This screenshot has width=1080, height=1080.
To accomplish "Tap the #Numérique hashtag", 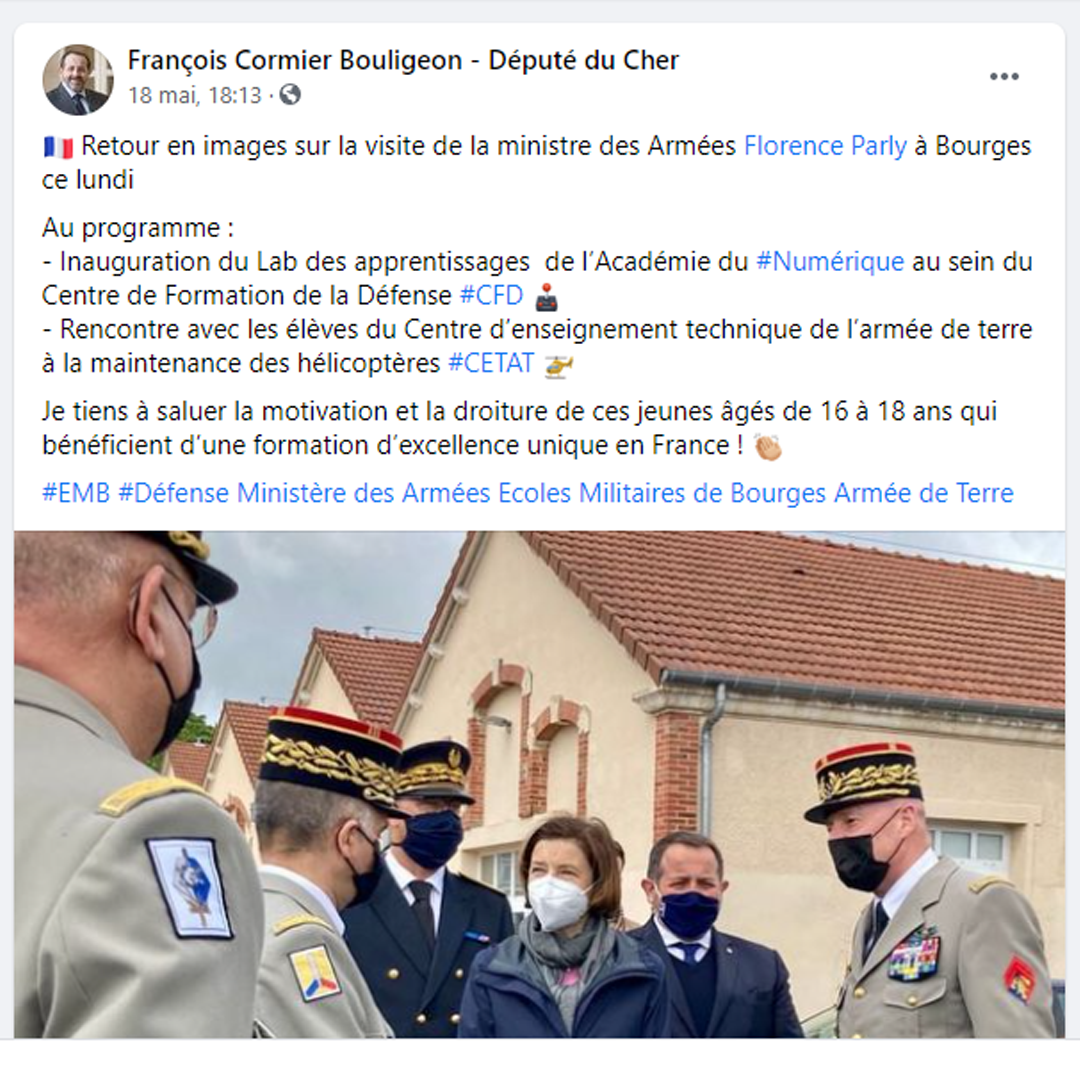I will [x=830, y=262].
